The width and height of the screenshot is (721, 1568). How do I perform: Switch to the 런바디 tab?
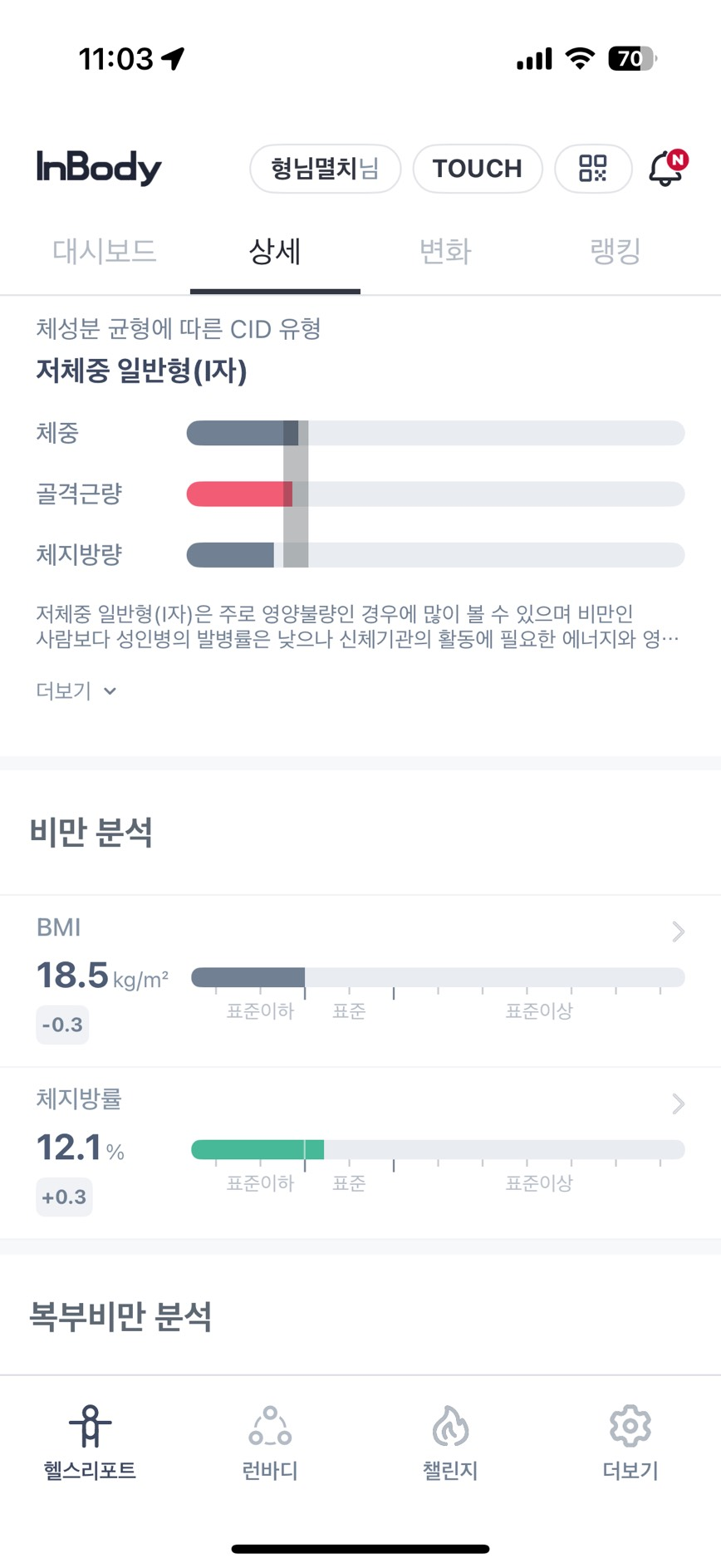(x=270, y=1442)
